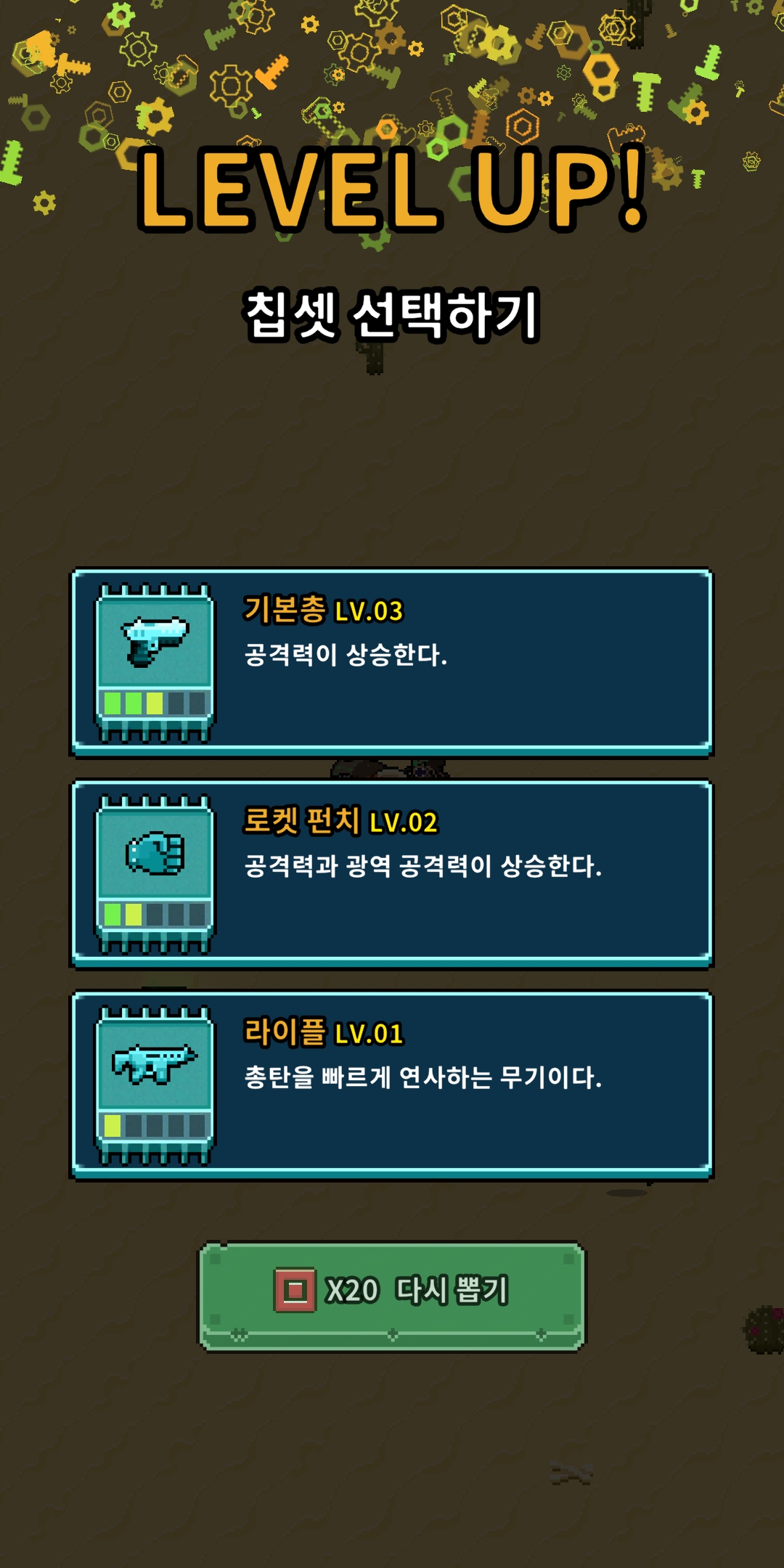Choose the 로켓 펀치 LV.02 upgrade

pos(392,873)
